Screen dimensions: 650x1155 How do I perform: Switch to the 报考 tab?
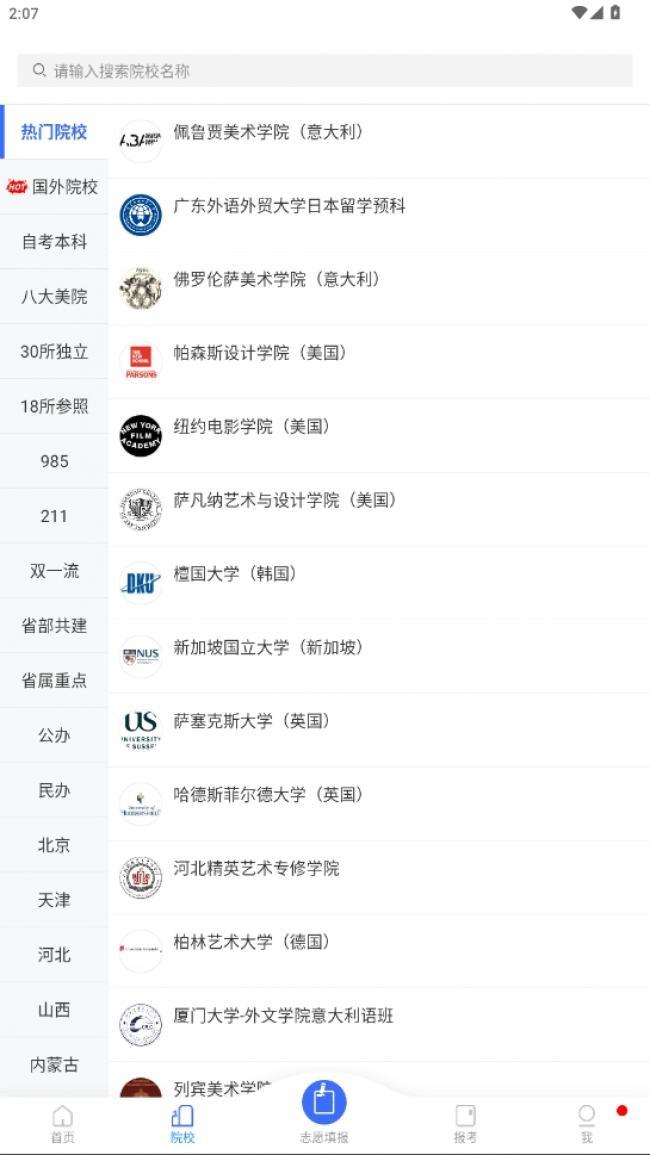point(465,1125)
